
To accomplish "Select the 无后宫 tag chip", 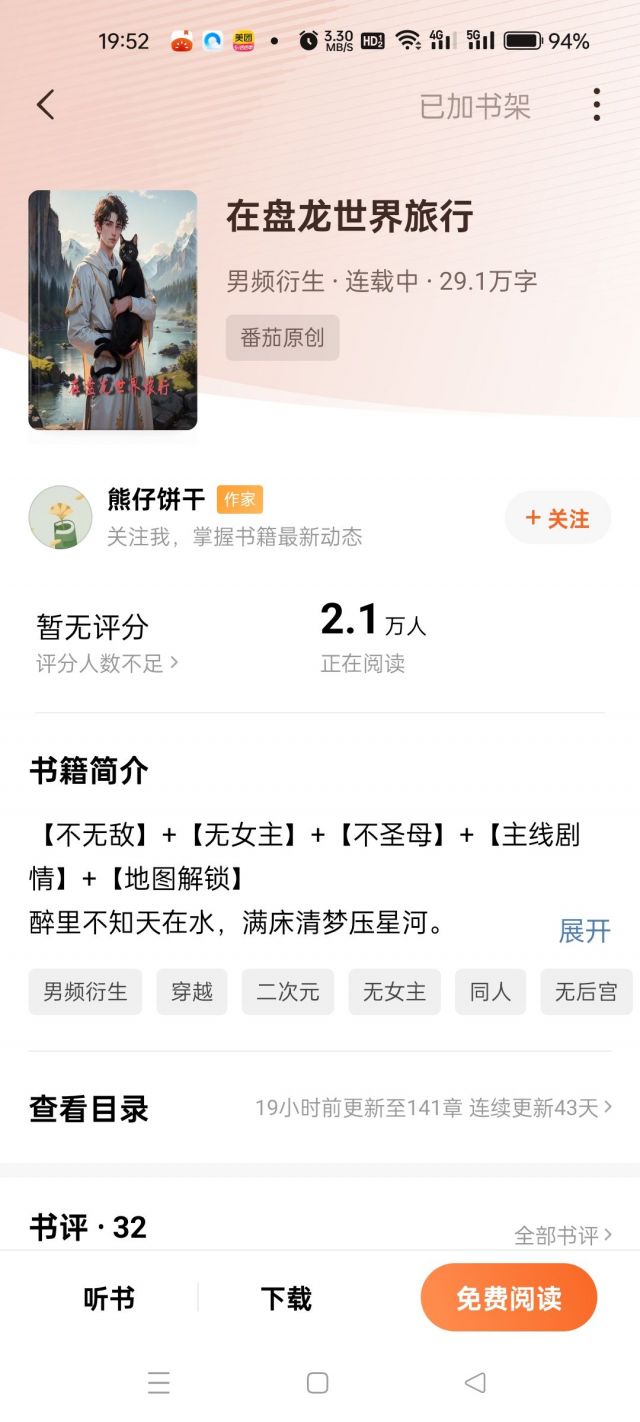I will pos(586,992).
